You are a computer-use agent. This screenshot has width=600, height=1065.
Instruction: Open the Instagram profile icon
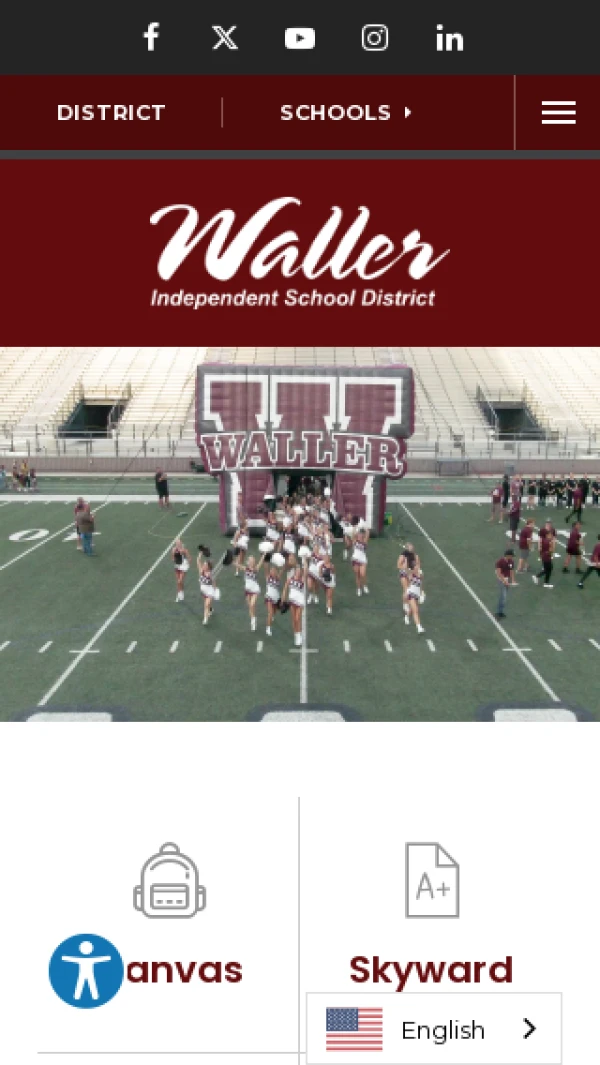click(x=375, y=38)
